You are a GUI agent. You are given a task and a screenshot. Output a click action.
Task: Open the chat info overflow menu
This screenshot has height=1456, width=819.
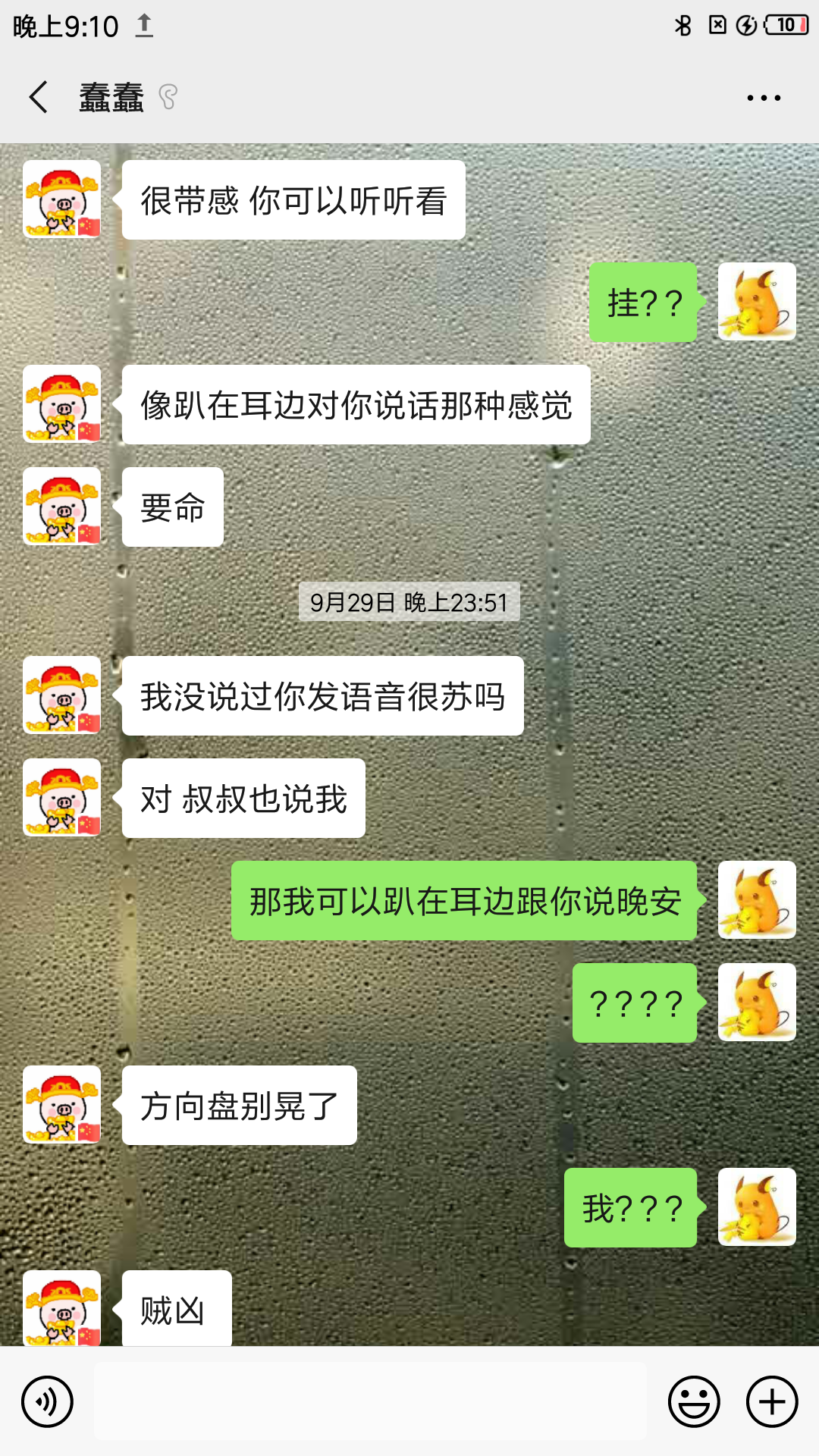tap(763, 98)
